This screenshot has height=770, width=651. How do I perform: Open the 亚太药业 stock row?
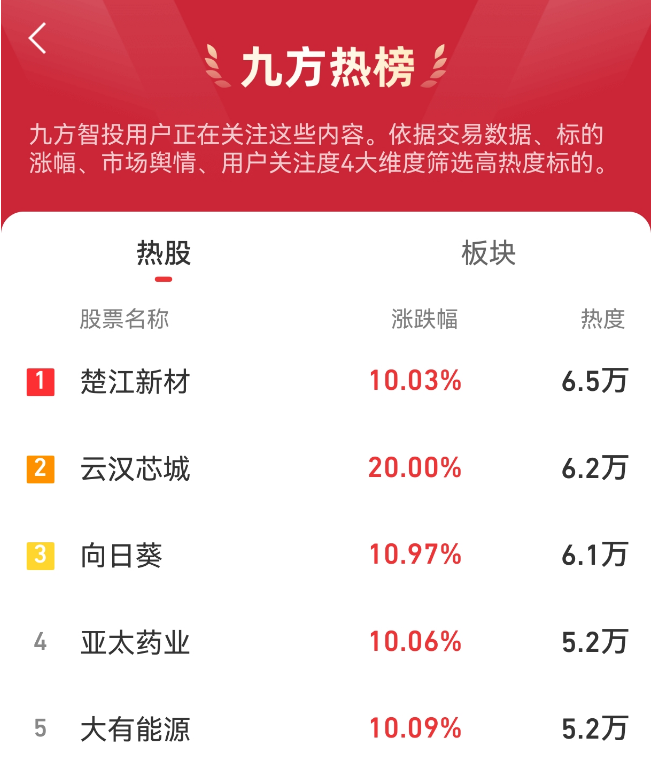(135, 642)
